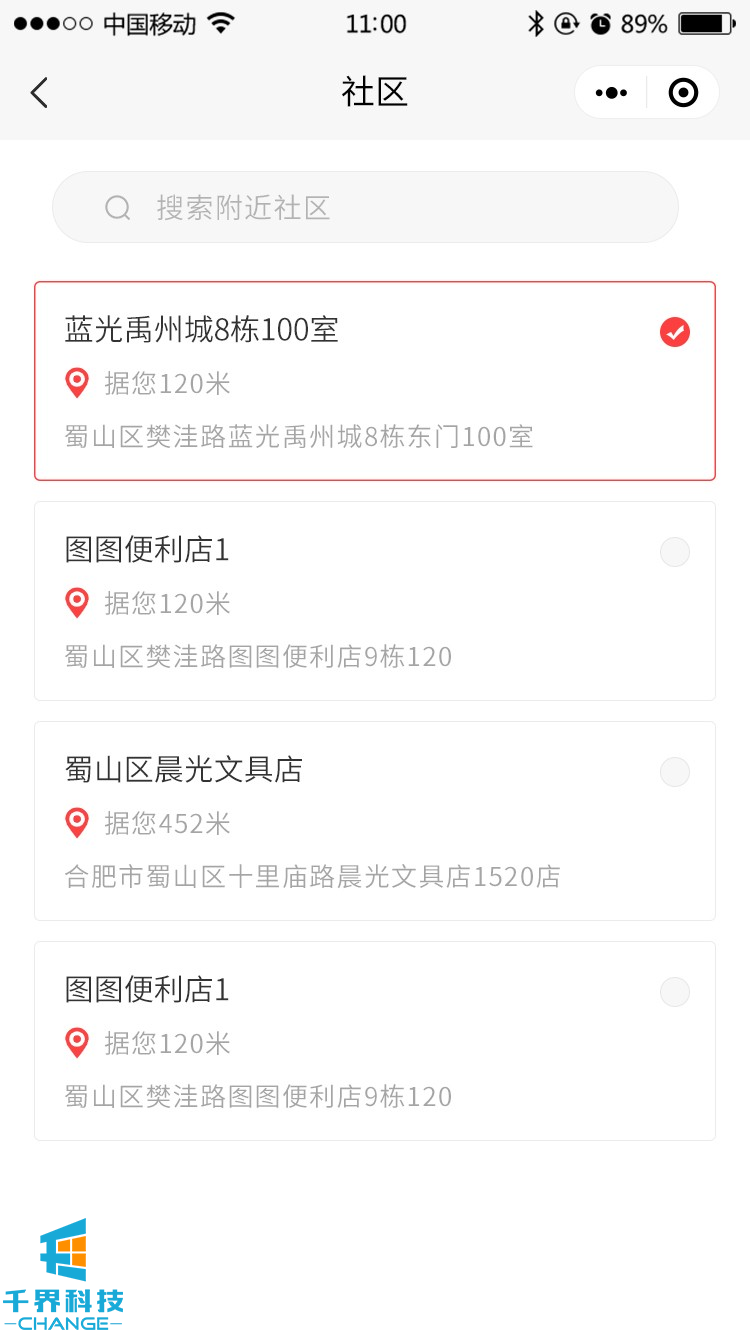Close the mini program with the circle button
The height and width of the screenshot is (1334, 750).
[x=683, y=93]
